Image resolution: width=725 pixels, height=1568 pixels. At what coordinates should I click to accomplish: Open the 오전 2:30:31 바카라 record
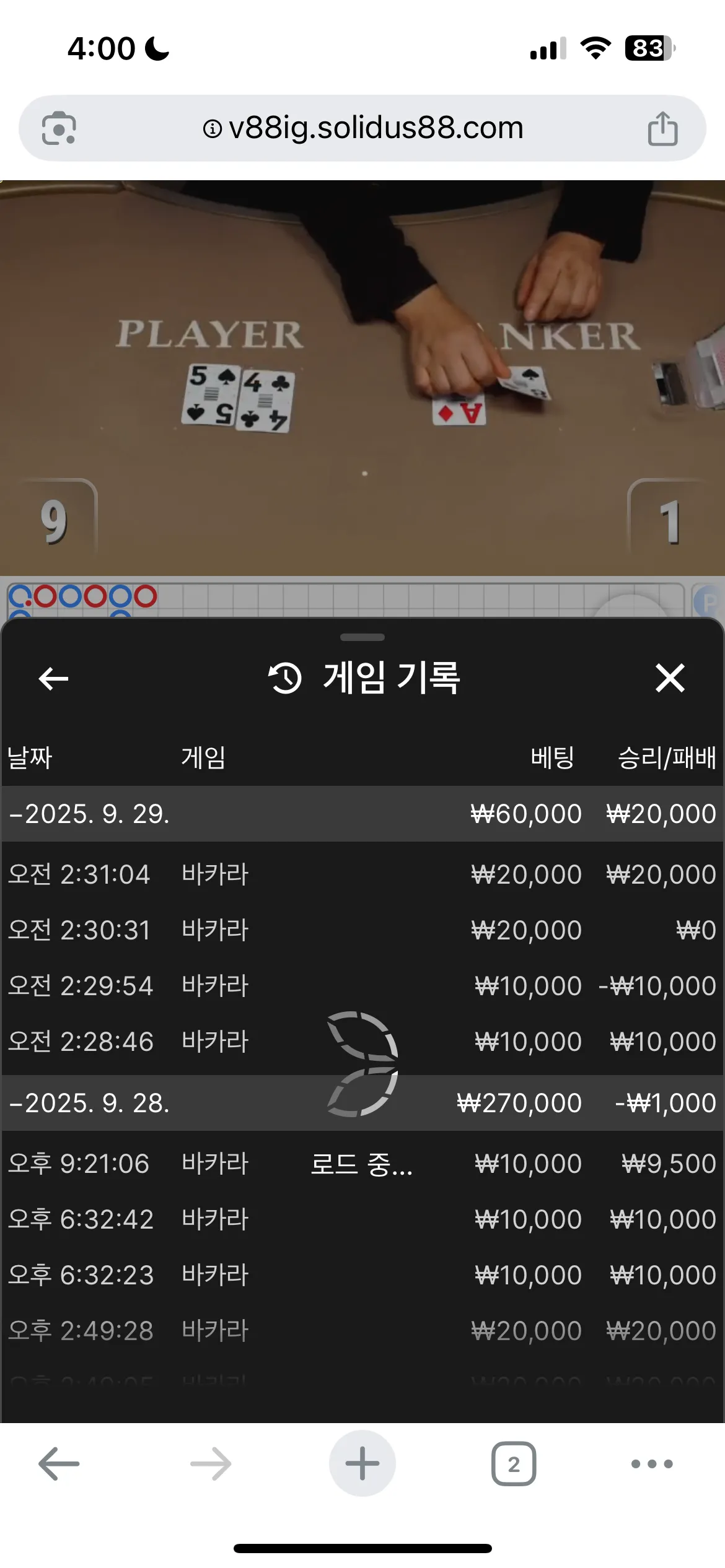tap(362, 930)
